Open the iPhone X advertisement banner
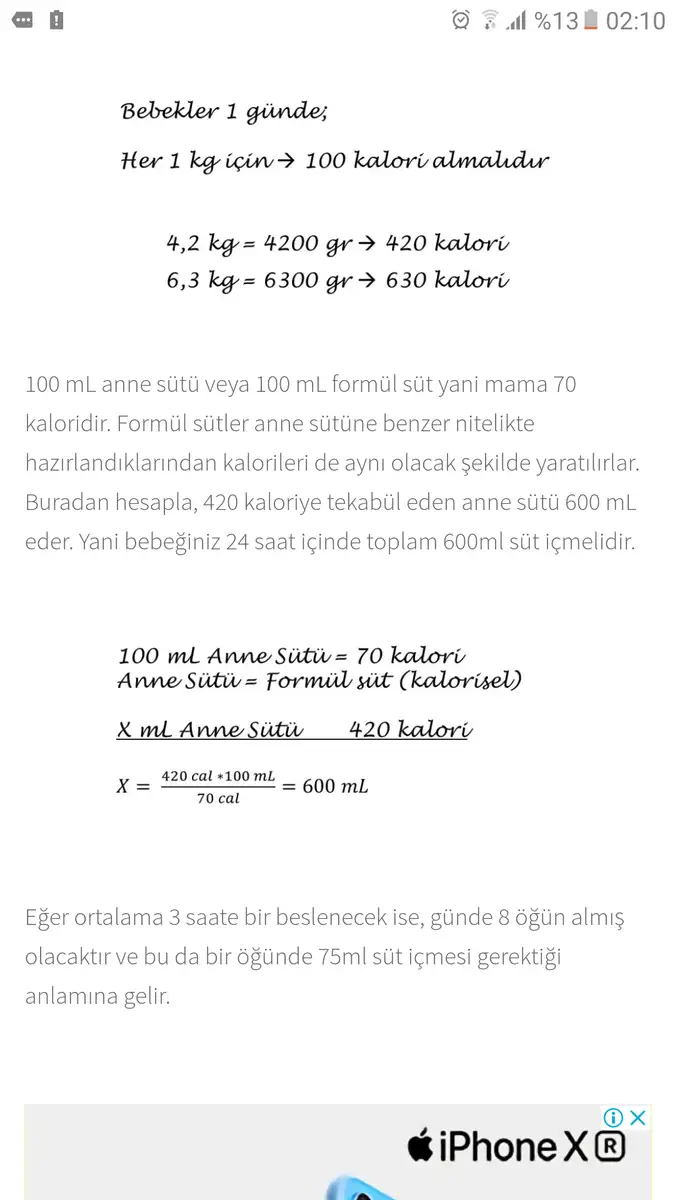The width and height of the screenshot is (675, 1200). tap(337, 1152)
